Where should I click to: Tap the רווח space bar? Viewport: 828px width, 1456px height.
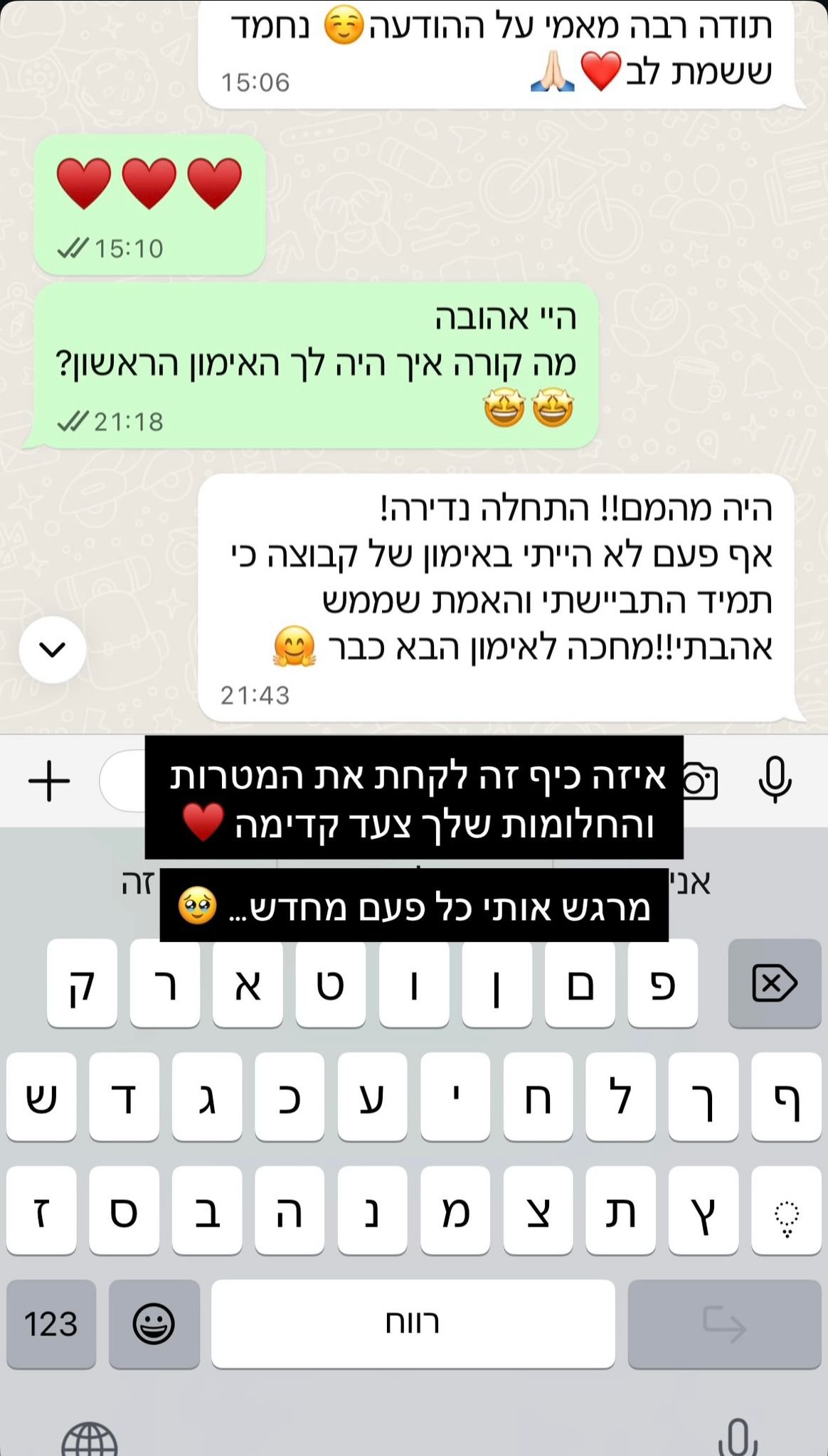click(x=413, y=1324)
